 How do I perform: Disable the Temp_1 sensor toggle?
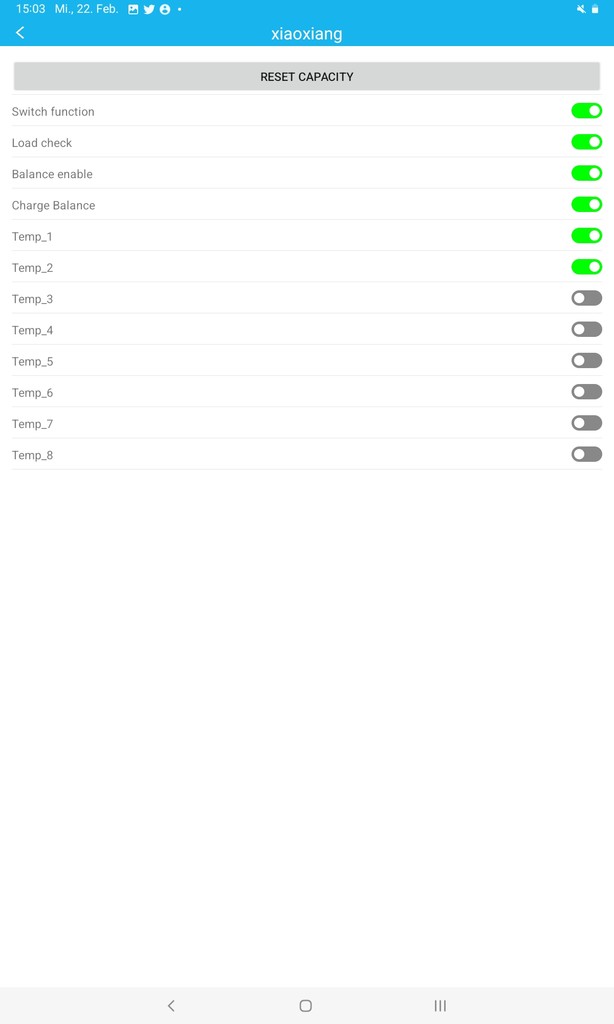586,235
